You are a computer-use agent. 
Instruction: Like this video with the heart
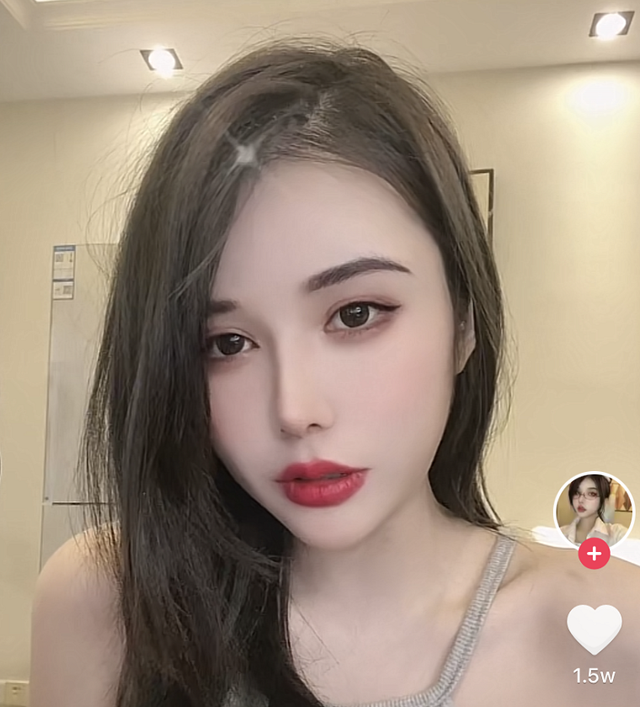(x=594, y=628)
